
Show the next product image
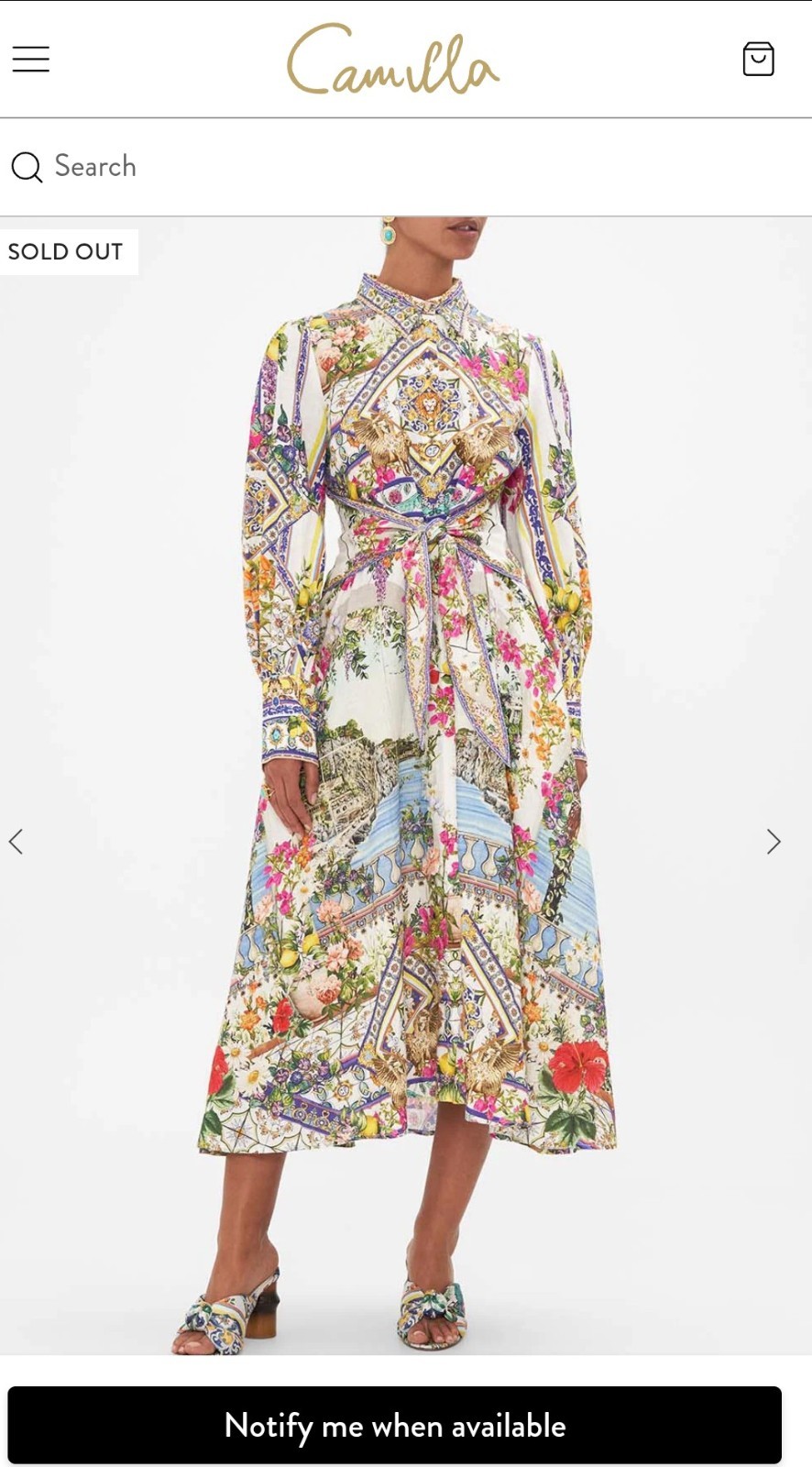tap(774, 842)
